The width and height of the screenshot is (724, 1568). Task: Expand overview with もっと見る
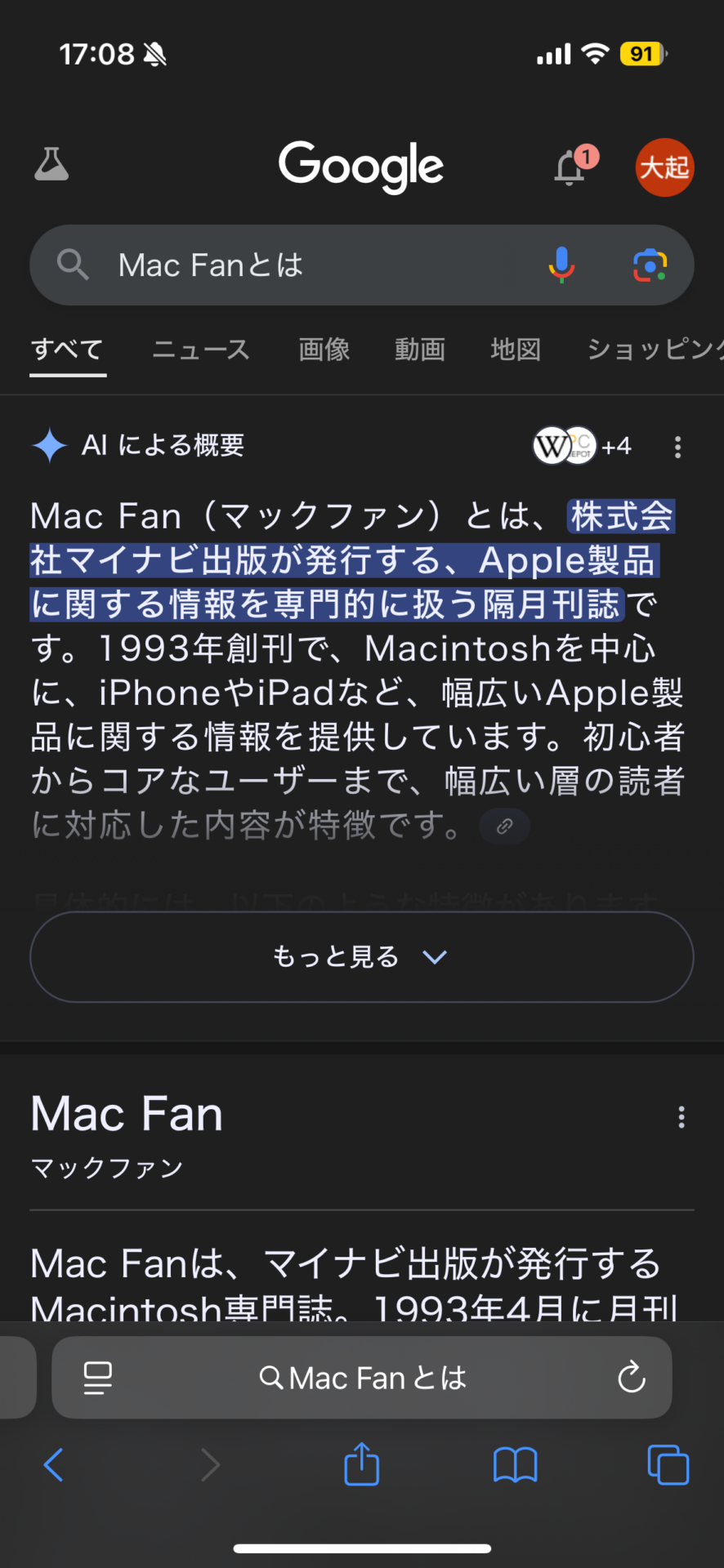(x=361, y=956)
